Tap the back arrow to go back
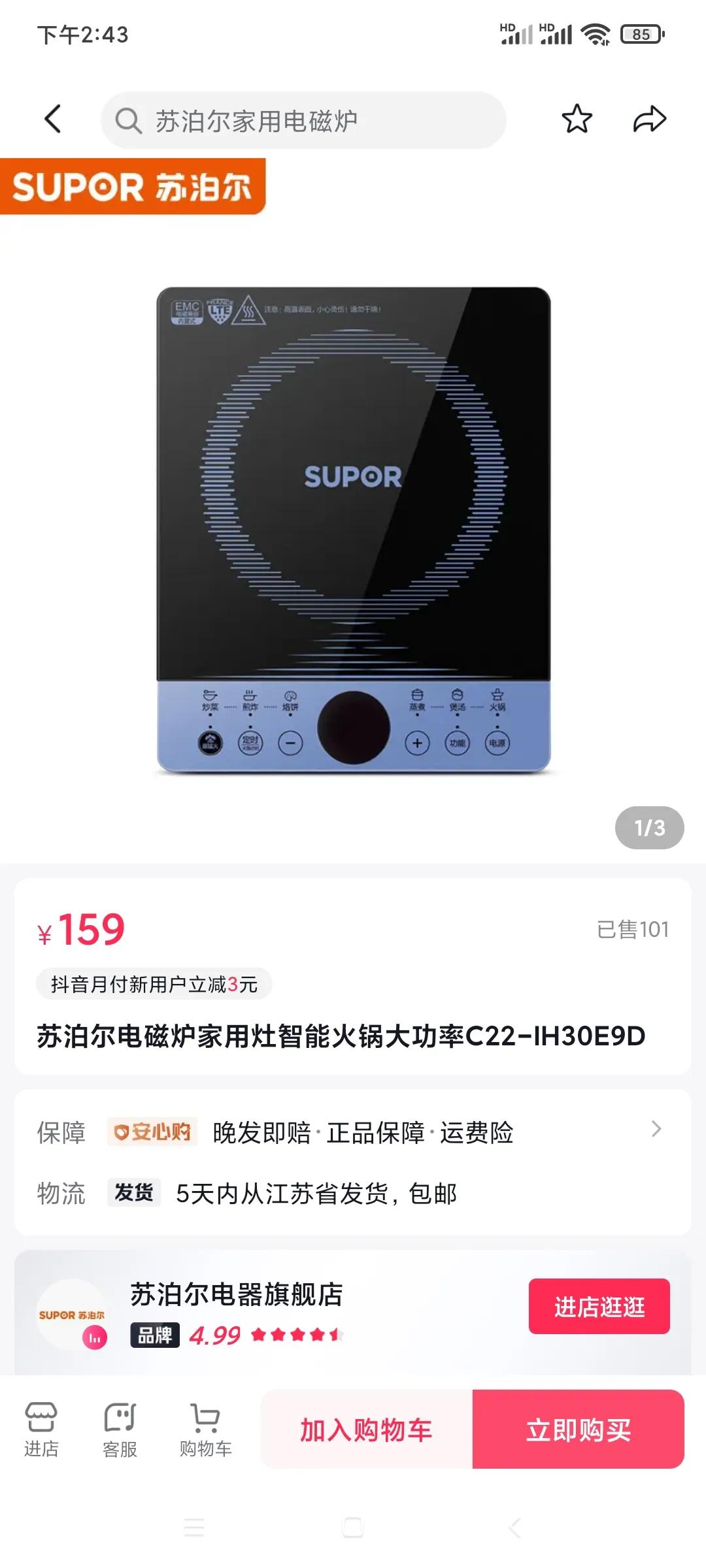Viewport: 706px width, 1568px height. [54, 119]
